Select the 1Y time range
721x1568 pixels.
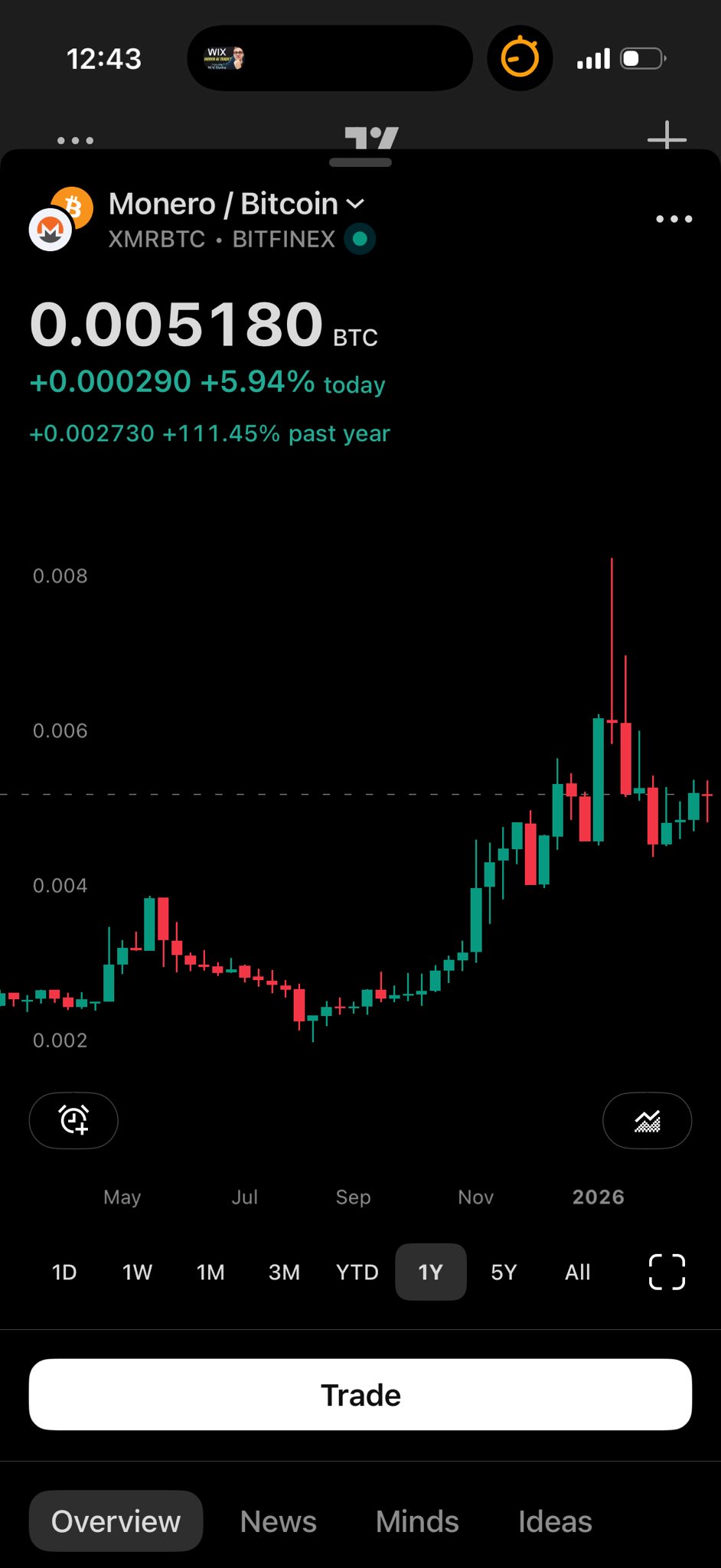[x=431, y=1272]
